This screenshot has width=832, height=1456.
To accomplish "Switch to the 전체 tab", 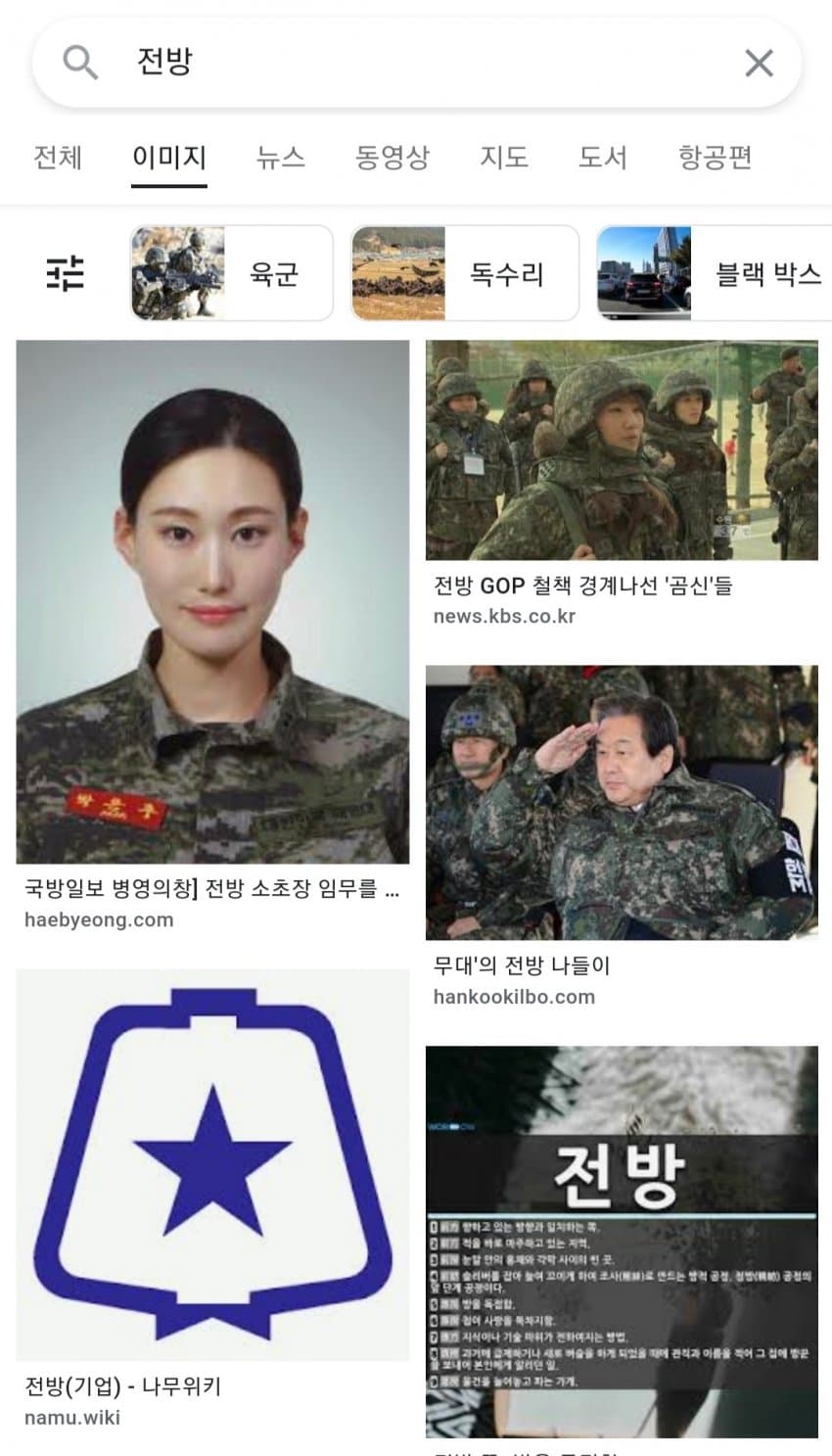I will (58, 157).
